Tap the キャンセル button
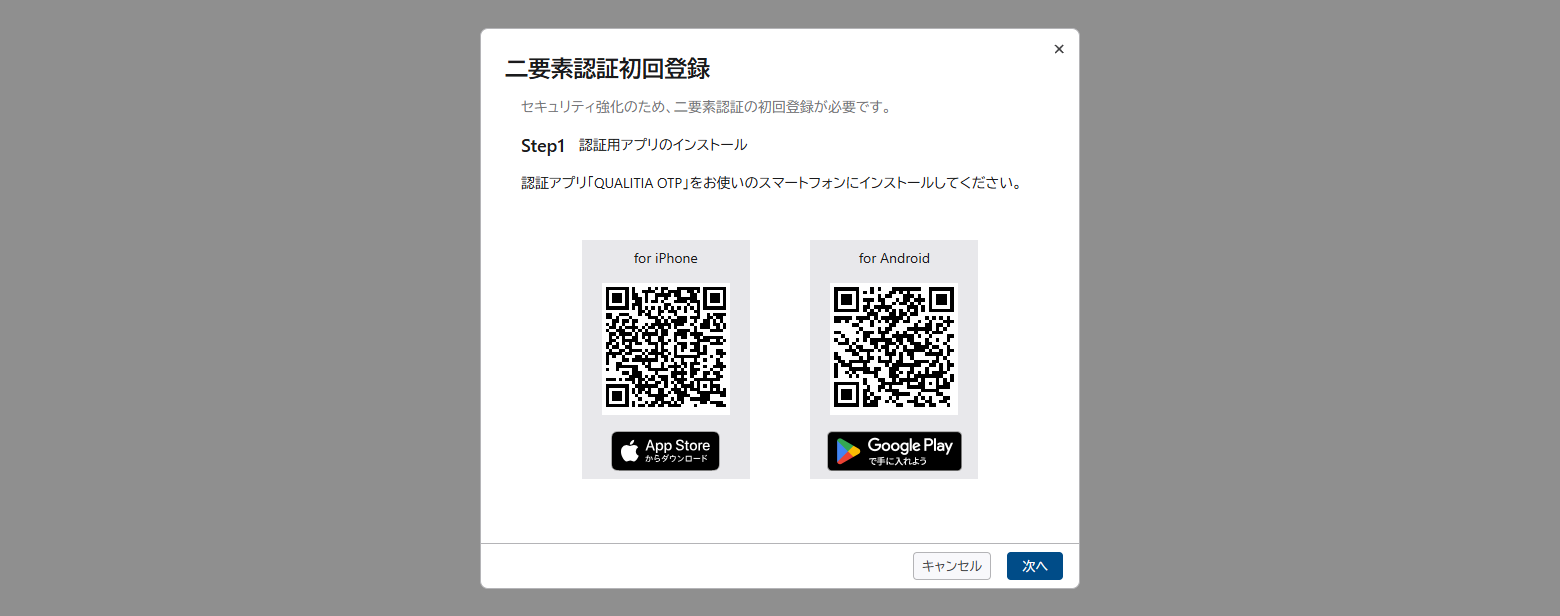The width and height of the screenshot is (1560, 616). click(x=951, y=566)
